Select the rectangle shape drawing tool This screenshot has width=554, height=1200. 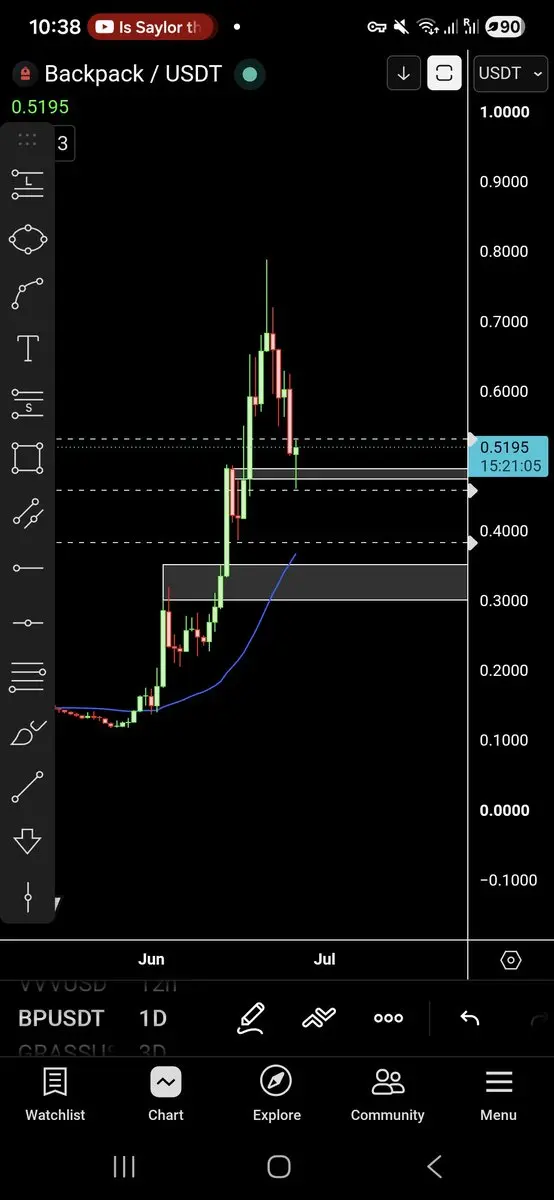[x=28, y=458]
